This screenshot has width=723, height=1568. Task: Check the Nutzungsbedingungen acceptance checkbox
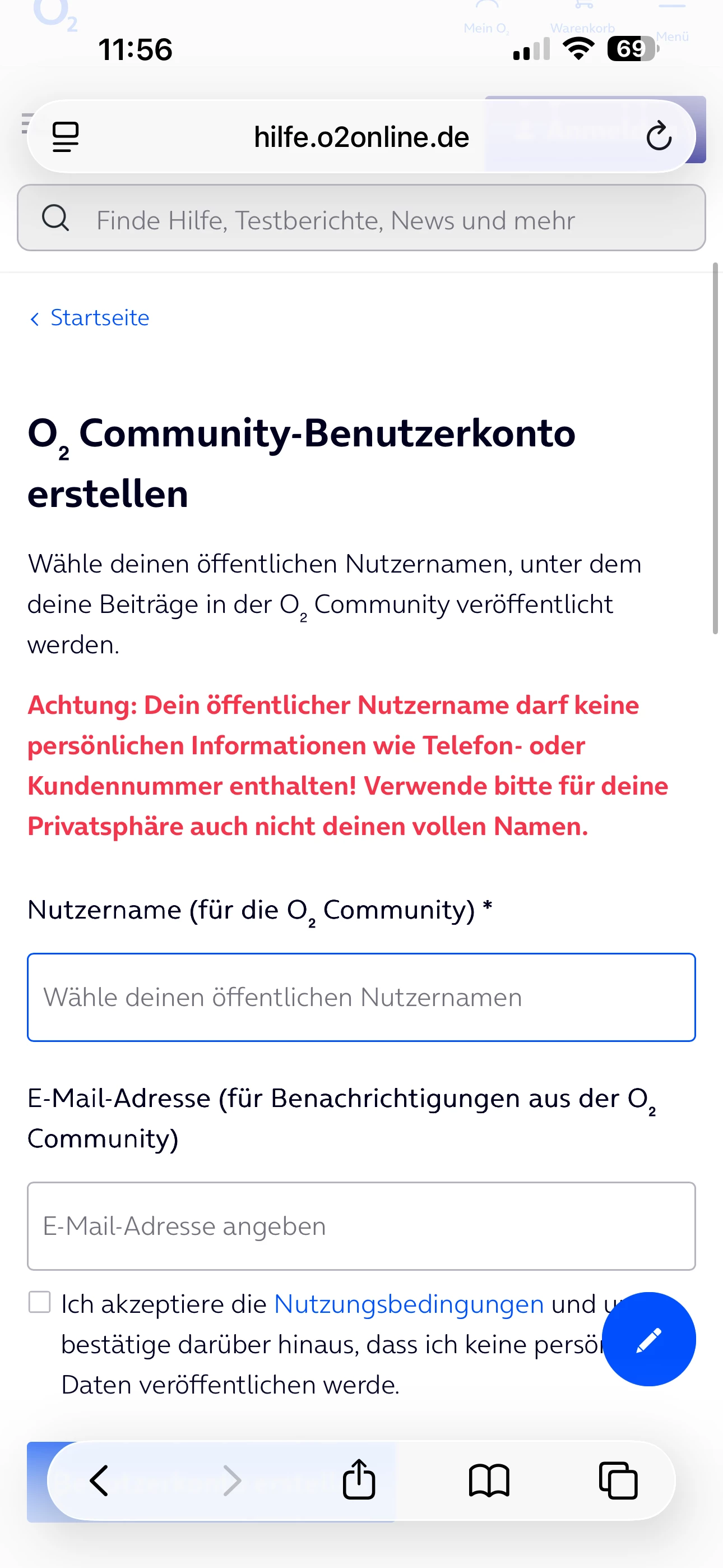coord(40,1302)
